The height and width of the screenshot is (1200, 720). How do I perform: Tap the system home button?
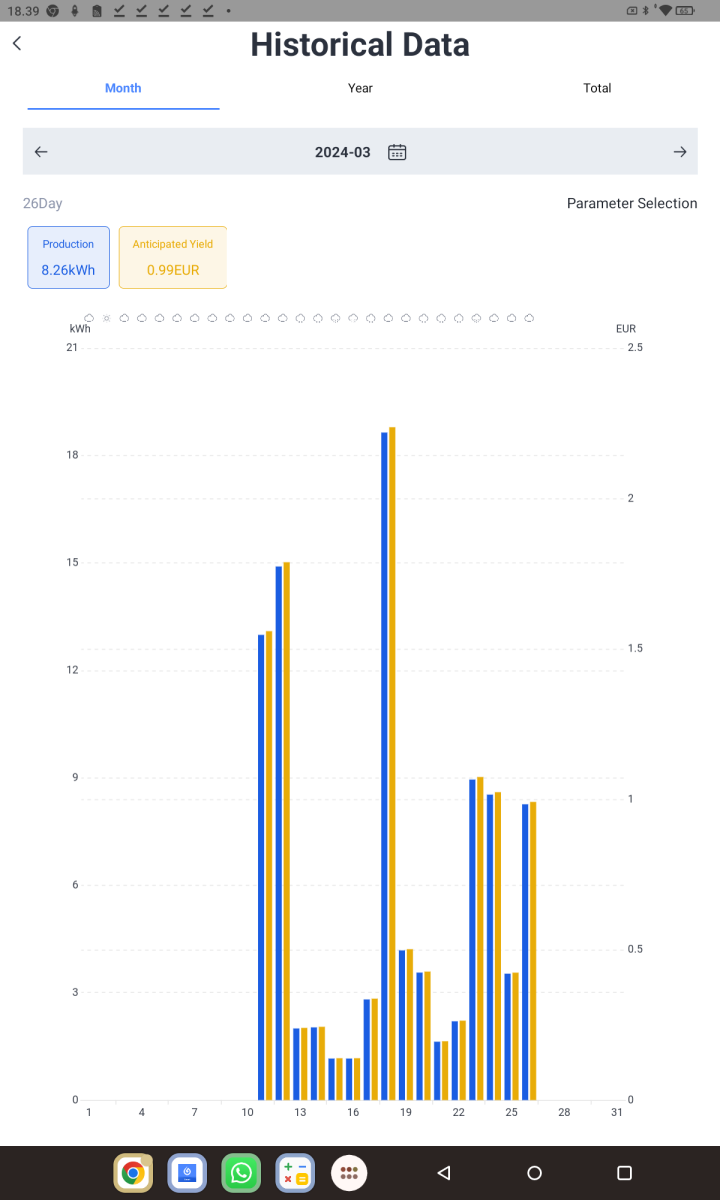click(x=534, y=1173)
